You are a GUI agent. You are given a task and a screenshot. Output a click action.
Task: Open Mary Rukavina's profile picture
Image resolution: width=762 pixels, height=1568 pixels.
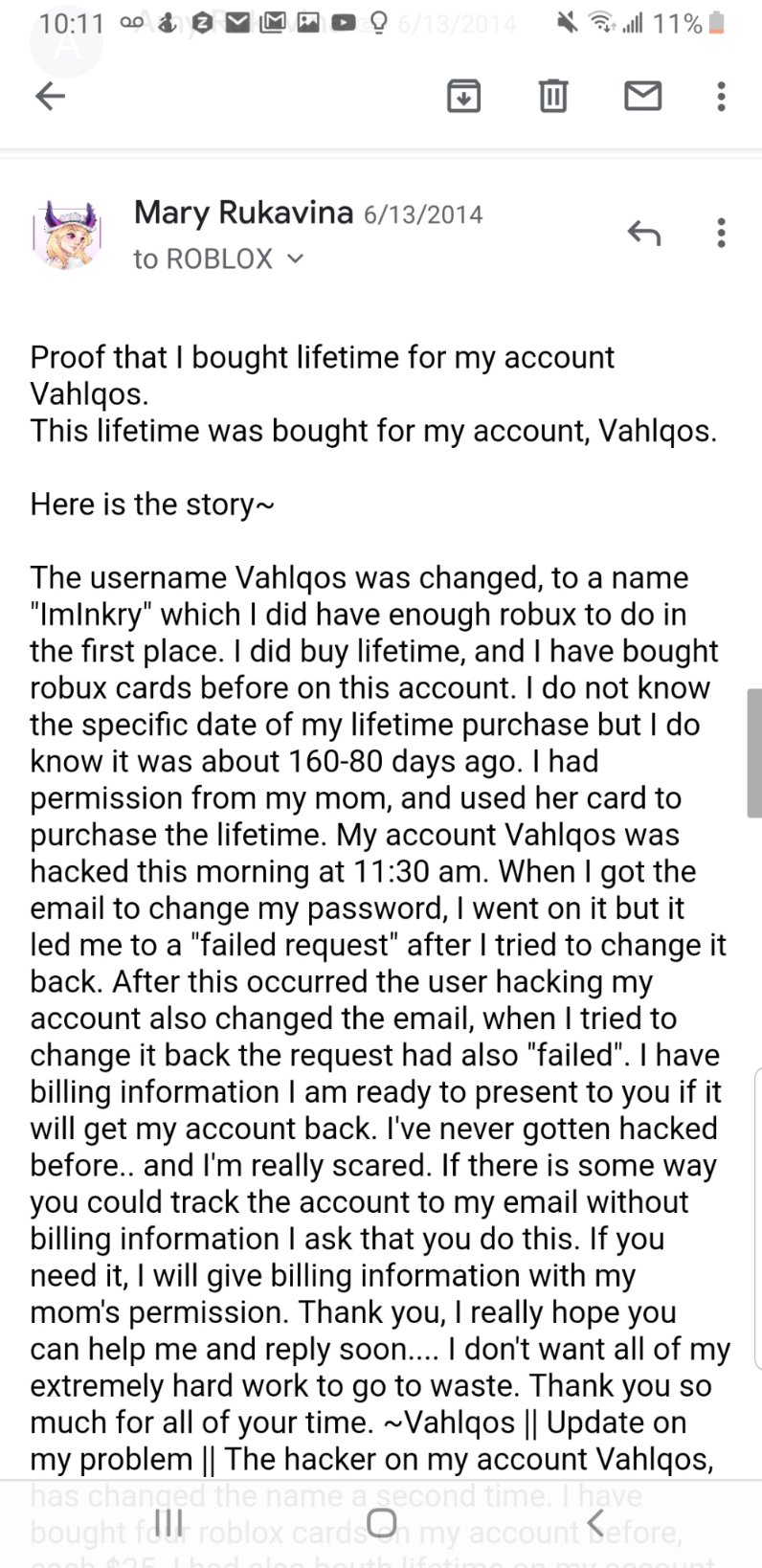pos(67,235)
